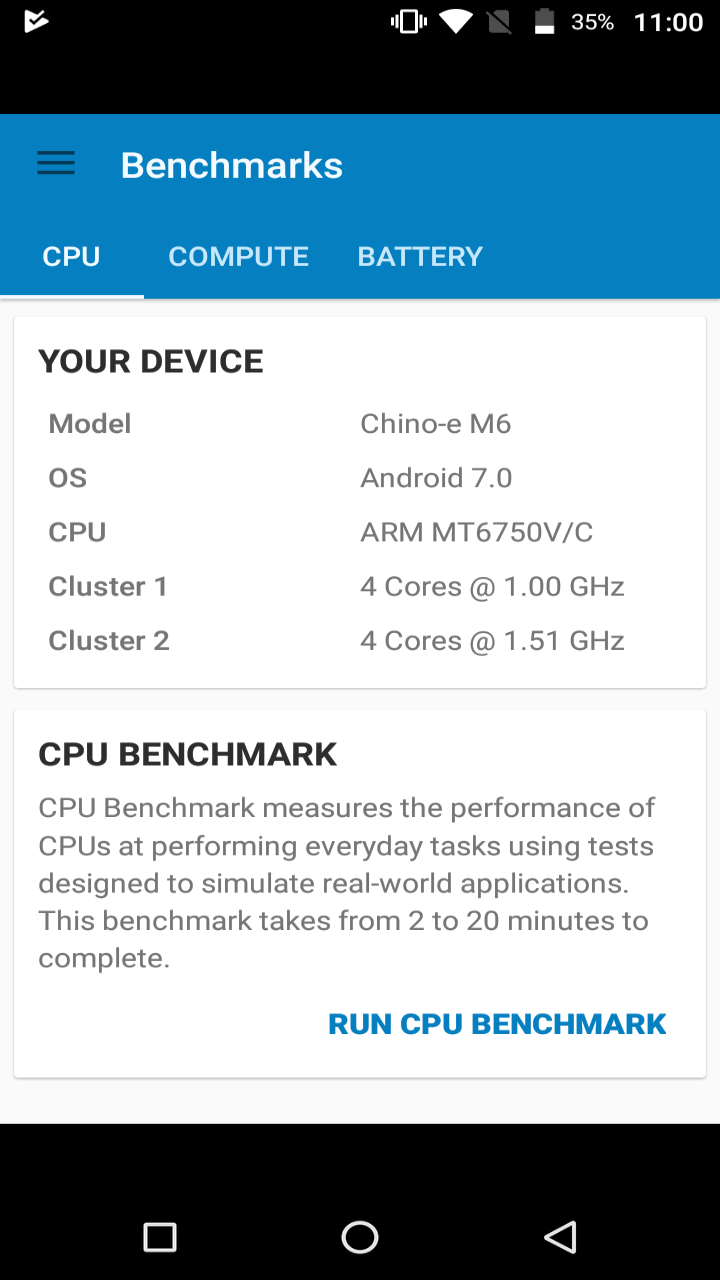Start the RUN CPU BENCHMARK test
The height and width of the screenshot is (1280, 720).
pos(497,1024)
